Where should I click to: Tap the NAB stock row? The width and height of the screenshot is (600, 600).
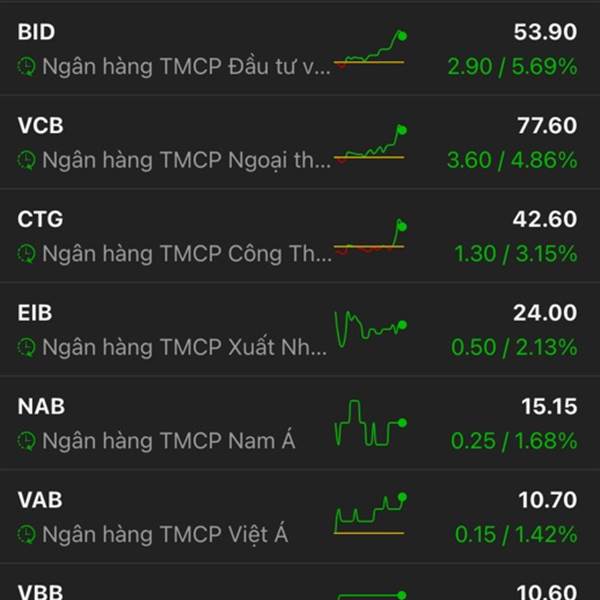pos(300,424)
